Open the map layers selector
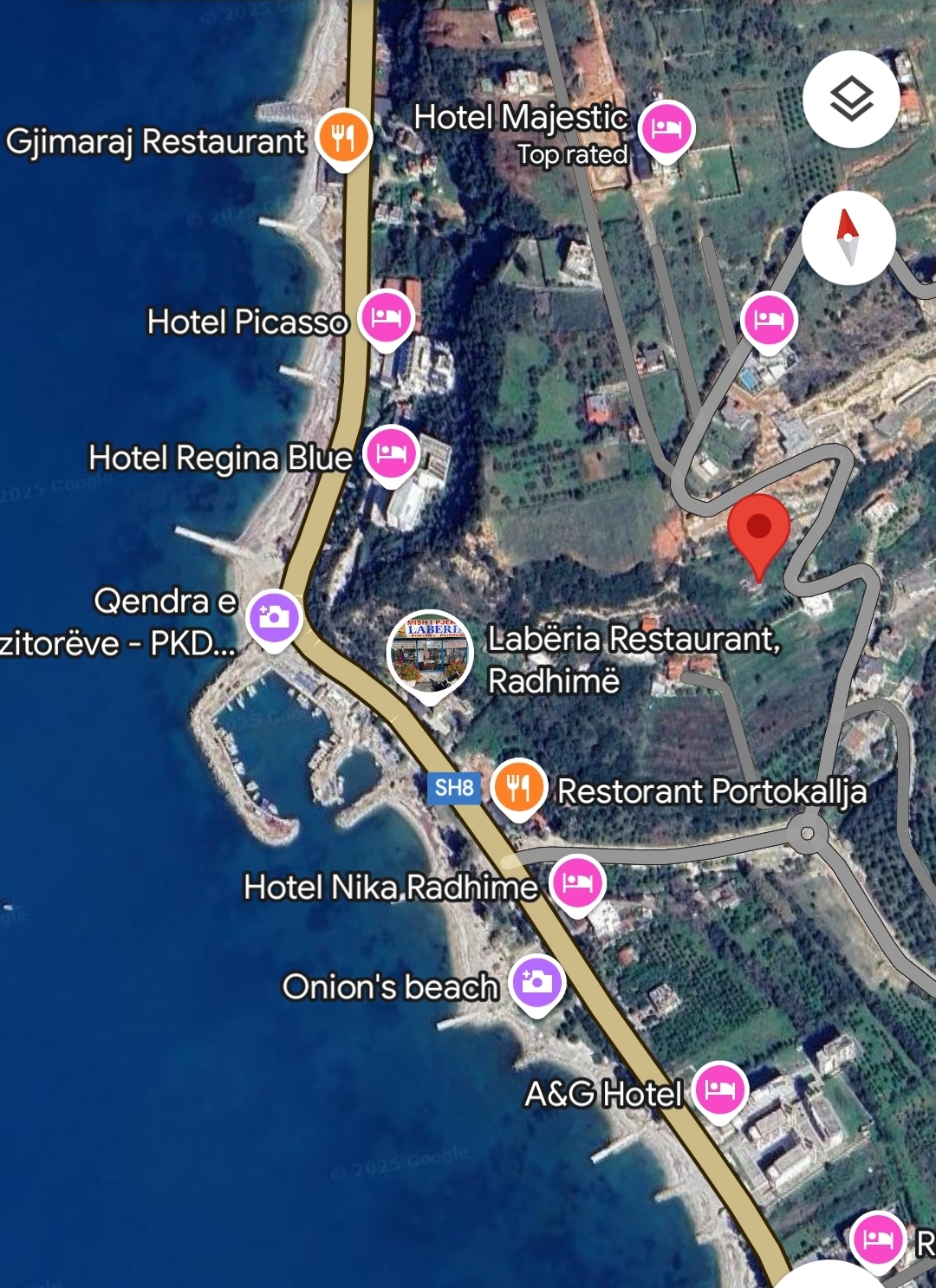This screenshot has width=936, height=1288. coord(851,99)
